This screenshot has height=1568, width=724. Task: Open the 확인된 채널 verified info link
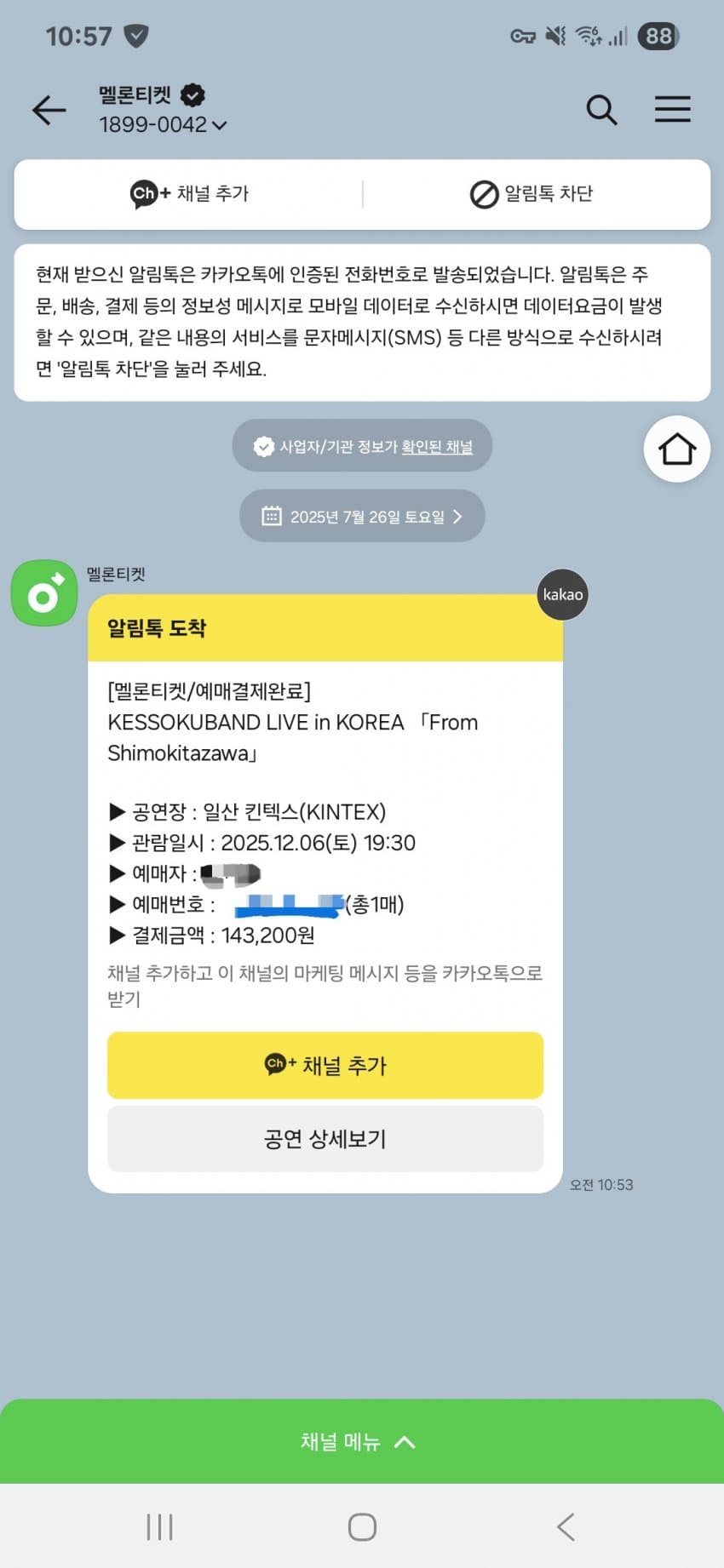[437, 446]
